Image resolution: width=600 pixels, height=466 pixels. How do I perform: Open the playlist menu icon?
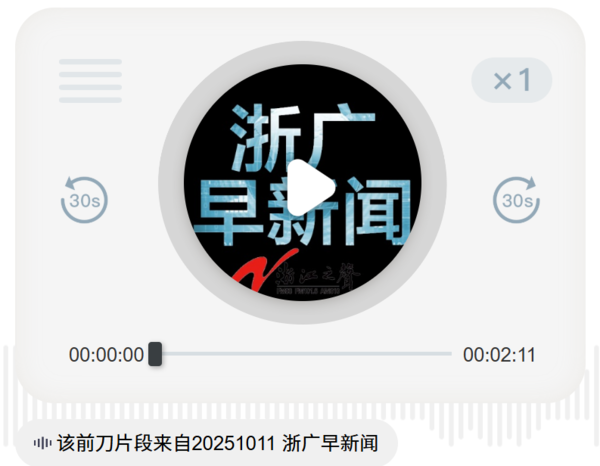90,81
